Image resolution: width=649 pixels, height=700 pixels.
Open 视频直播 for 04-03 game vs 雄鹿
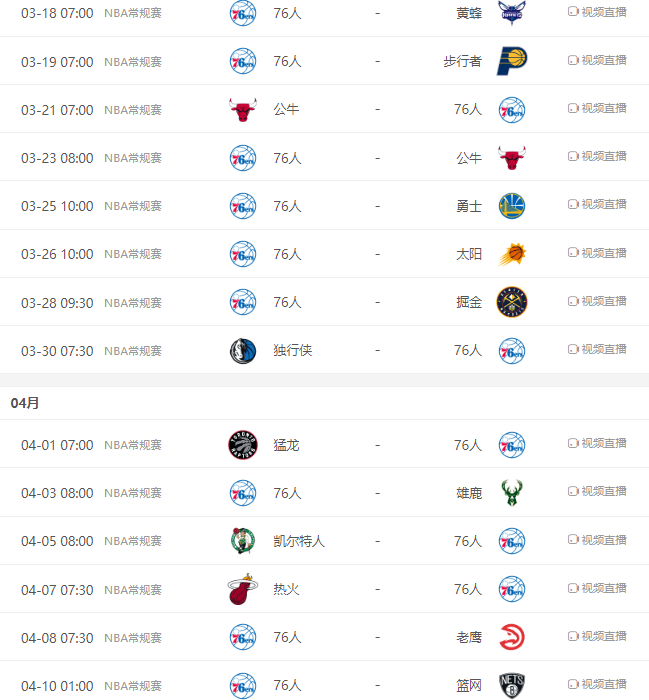click(x=597, y=491)
